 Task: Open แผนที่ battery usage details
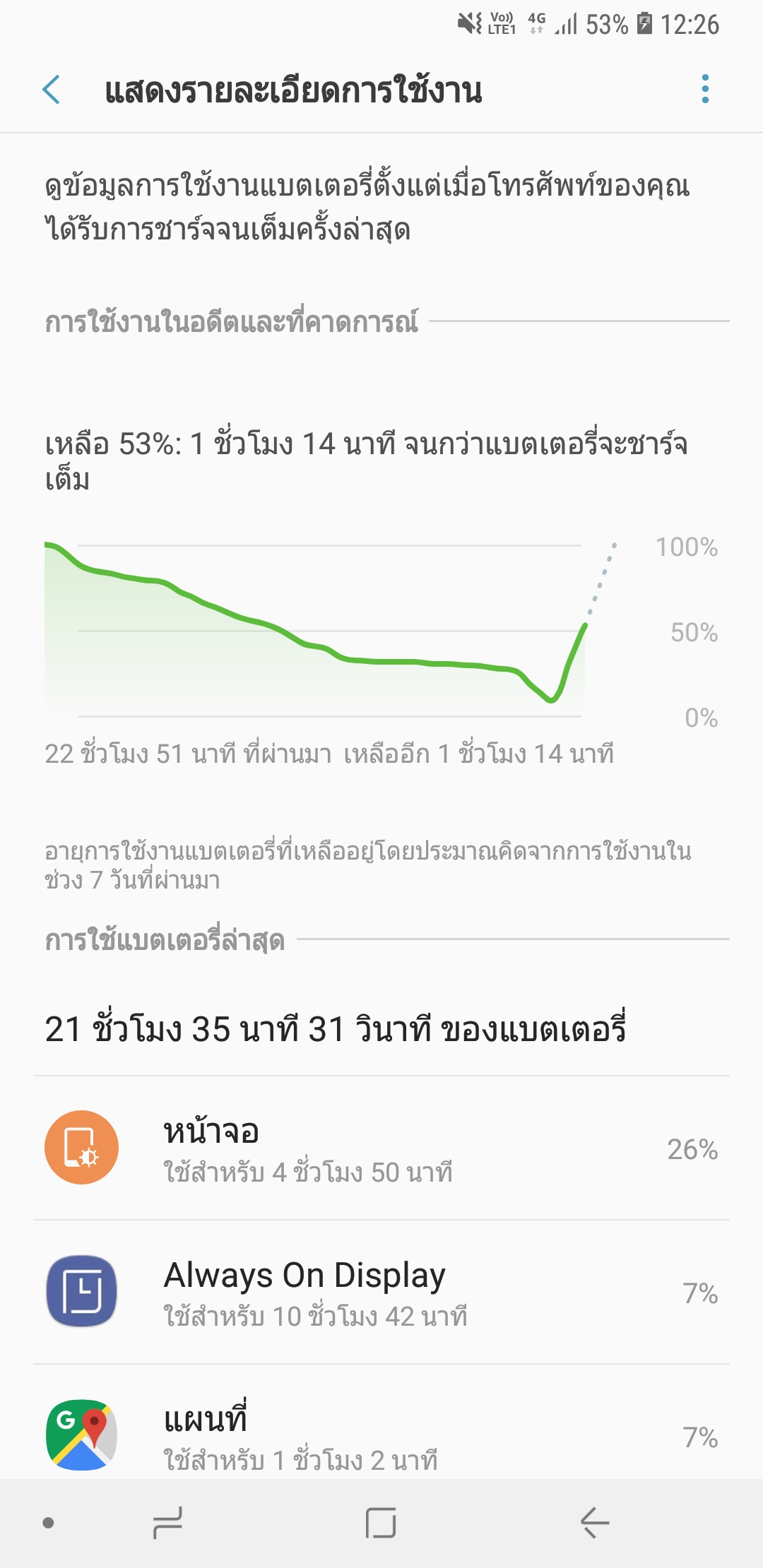click(x=381, y=1435)
